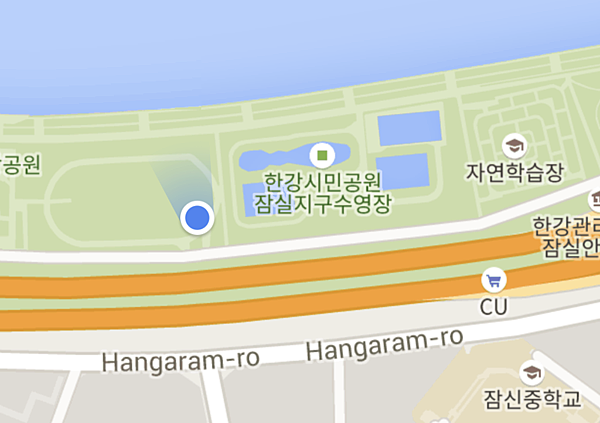Open 한강시민공원 잠실지구수영장 place marker

coord(321,155)
